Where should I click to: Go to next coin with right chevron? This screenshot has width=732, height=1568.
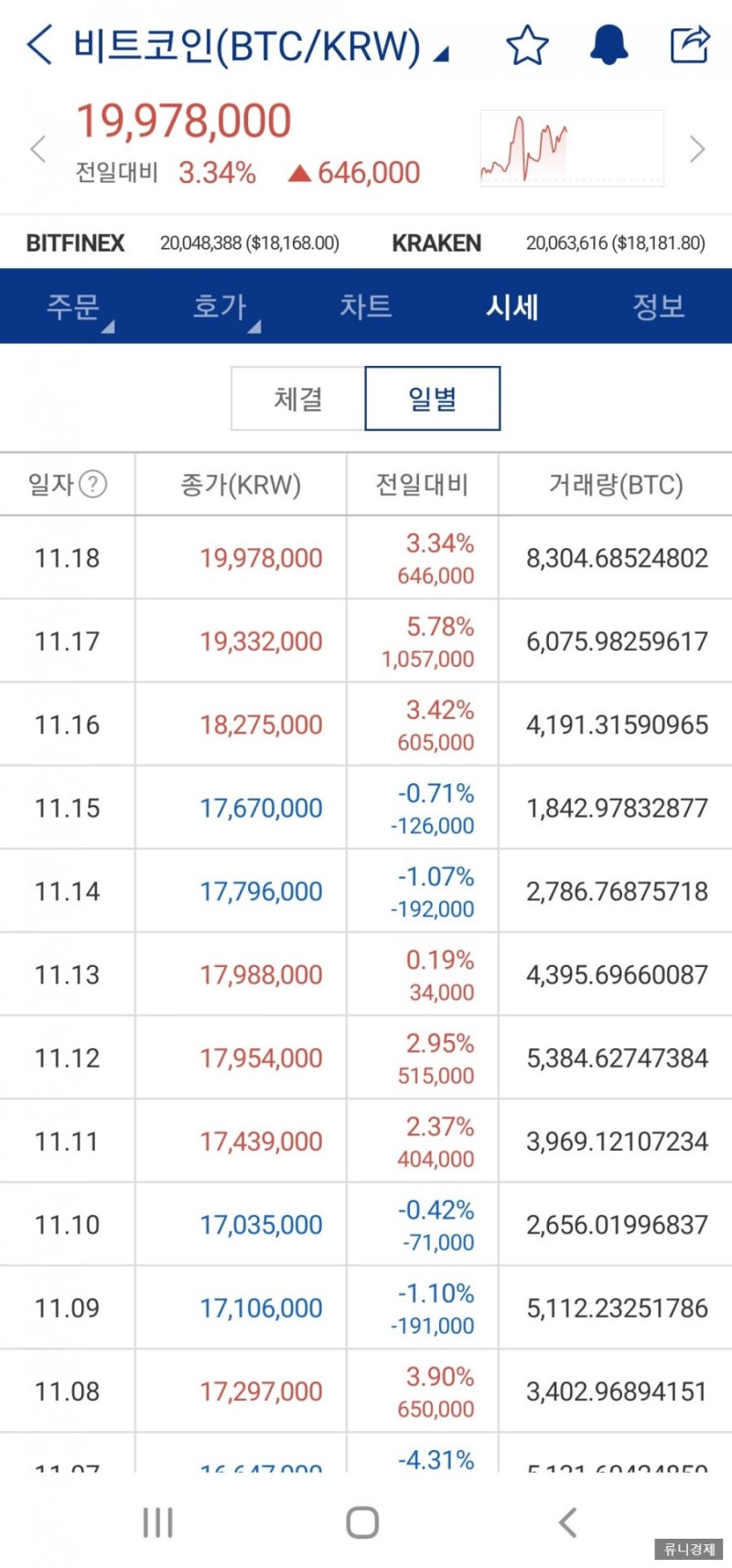[696, 148]
